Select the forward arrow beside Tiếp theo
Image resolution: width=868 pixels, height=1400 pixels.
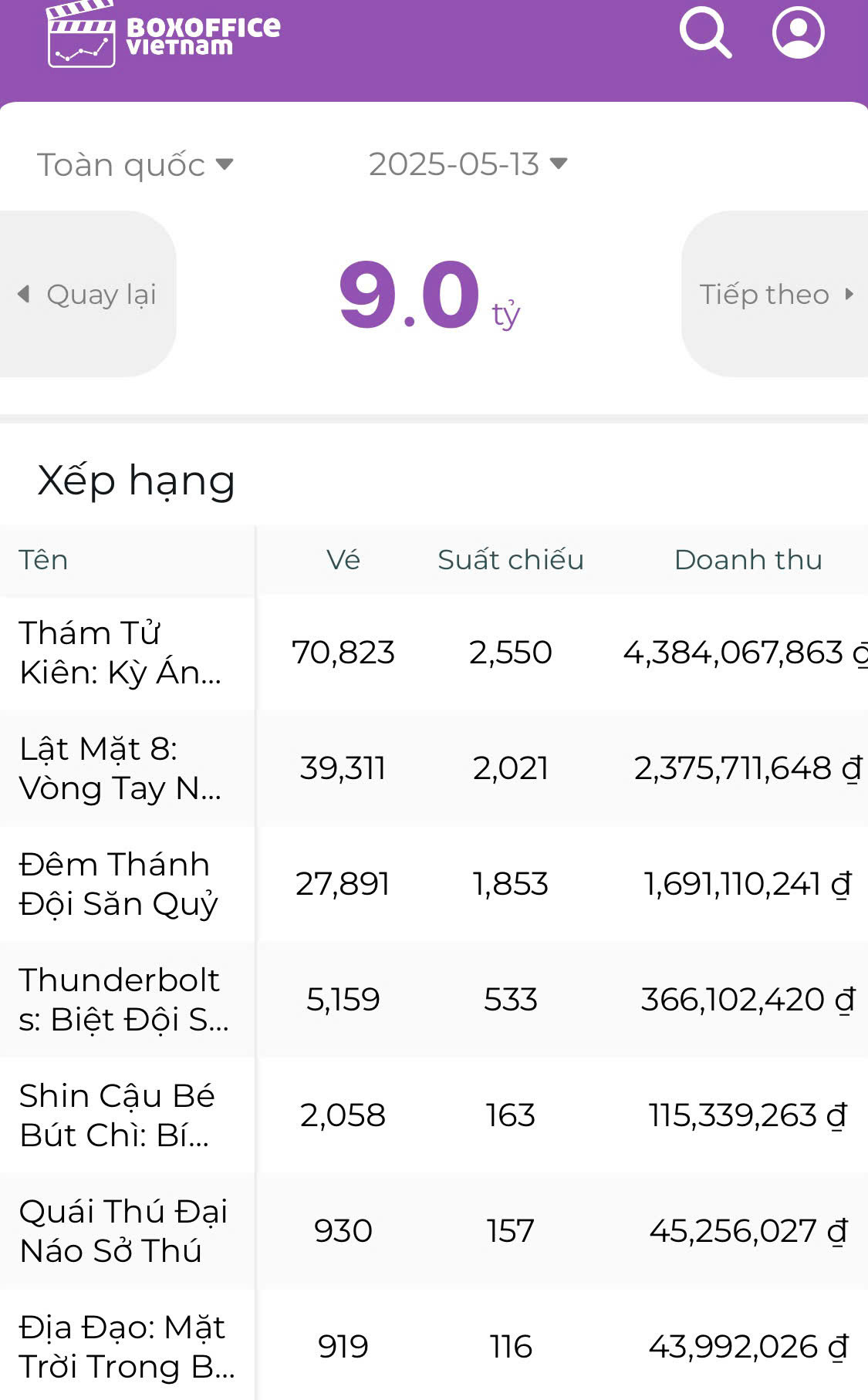(x=849, y=294)
